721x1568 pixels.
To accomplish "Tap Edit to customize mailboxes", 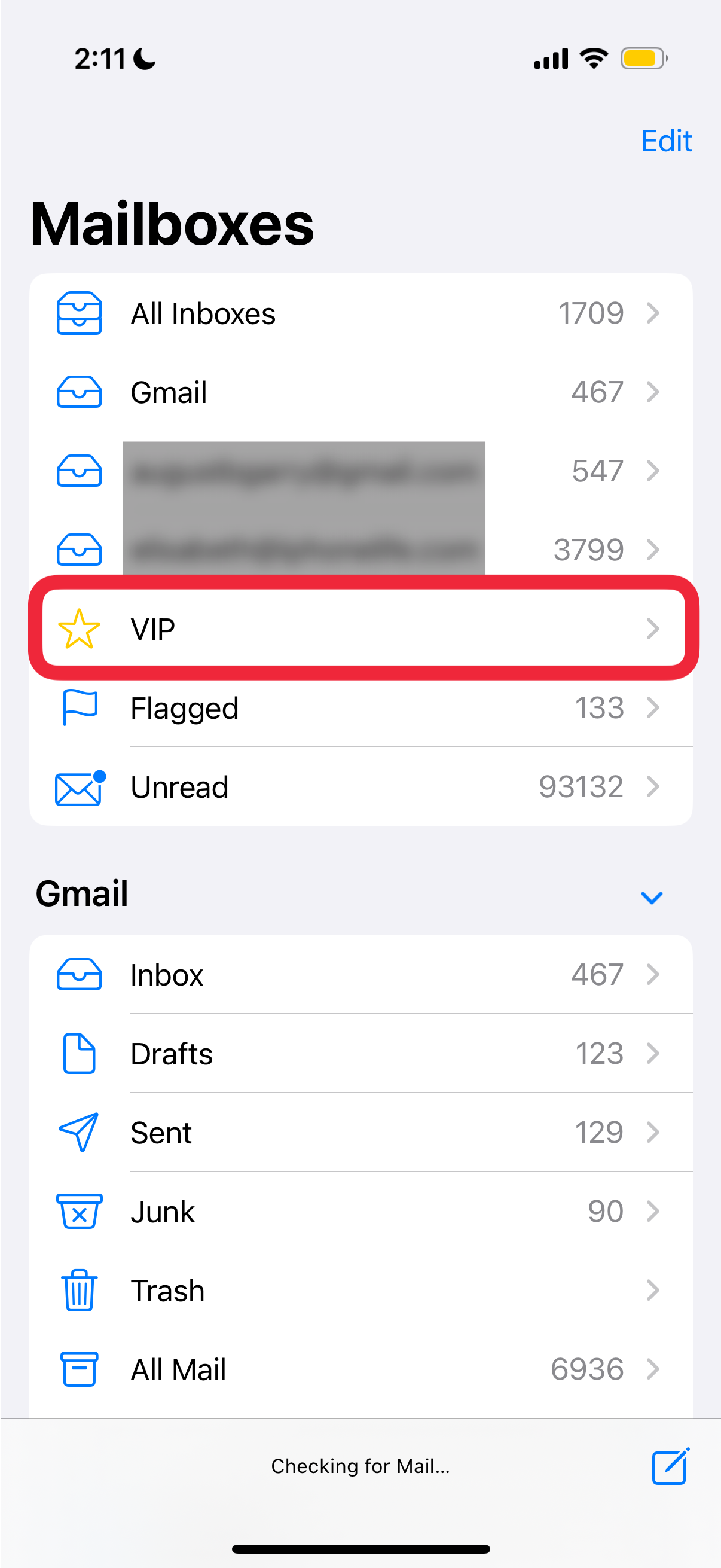I will (x=666, y=141).
